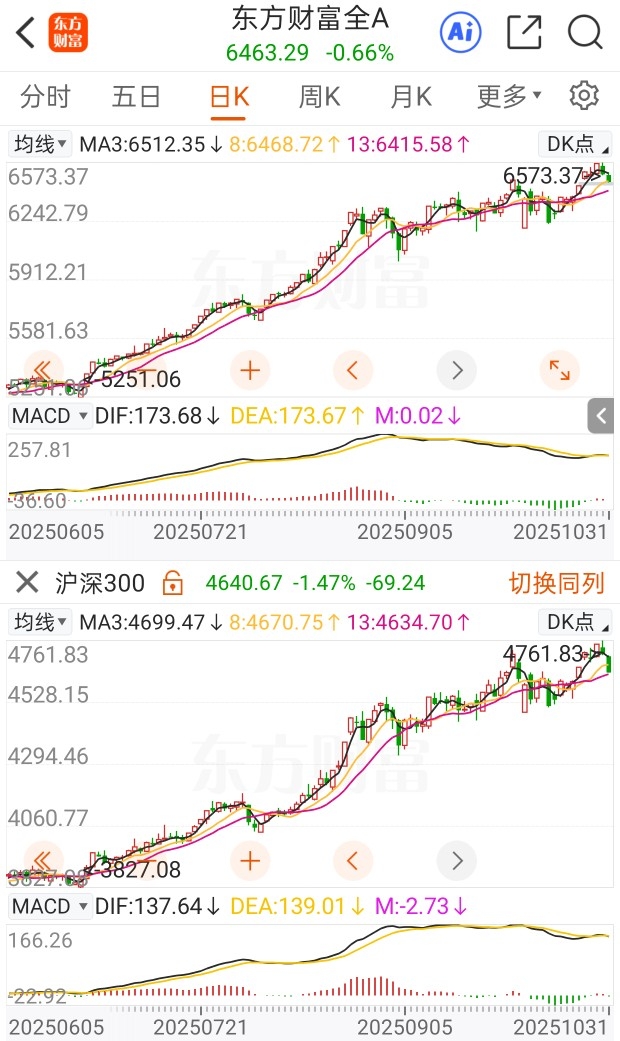
Task: Open chart settings gear
Action: pos(584,96)
